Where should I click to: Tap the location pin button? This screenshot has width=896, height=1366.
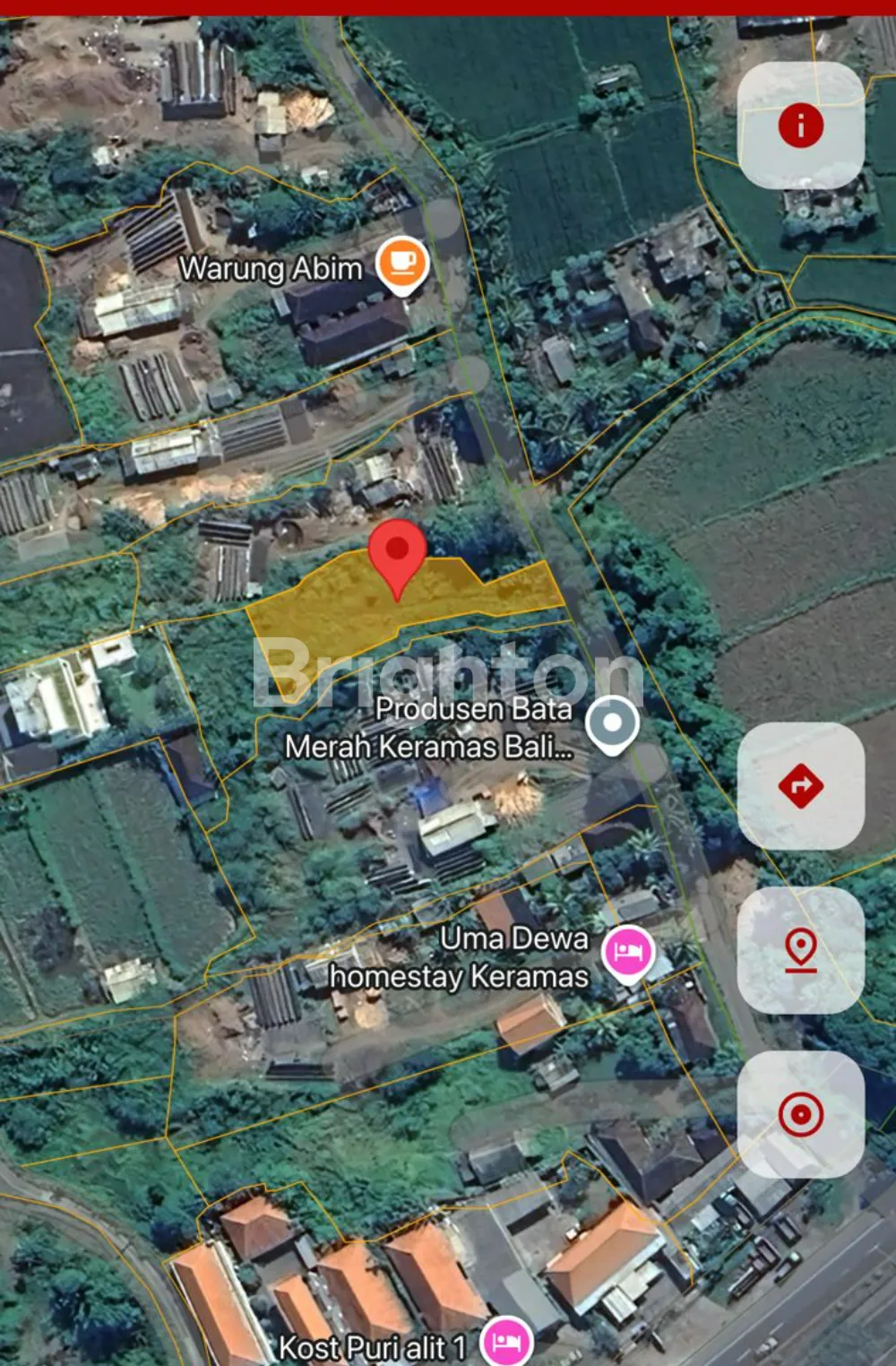800,950
